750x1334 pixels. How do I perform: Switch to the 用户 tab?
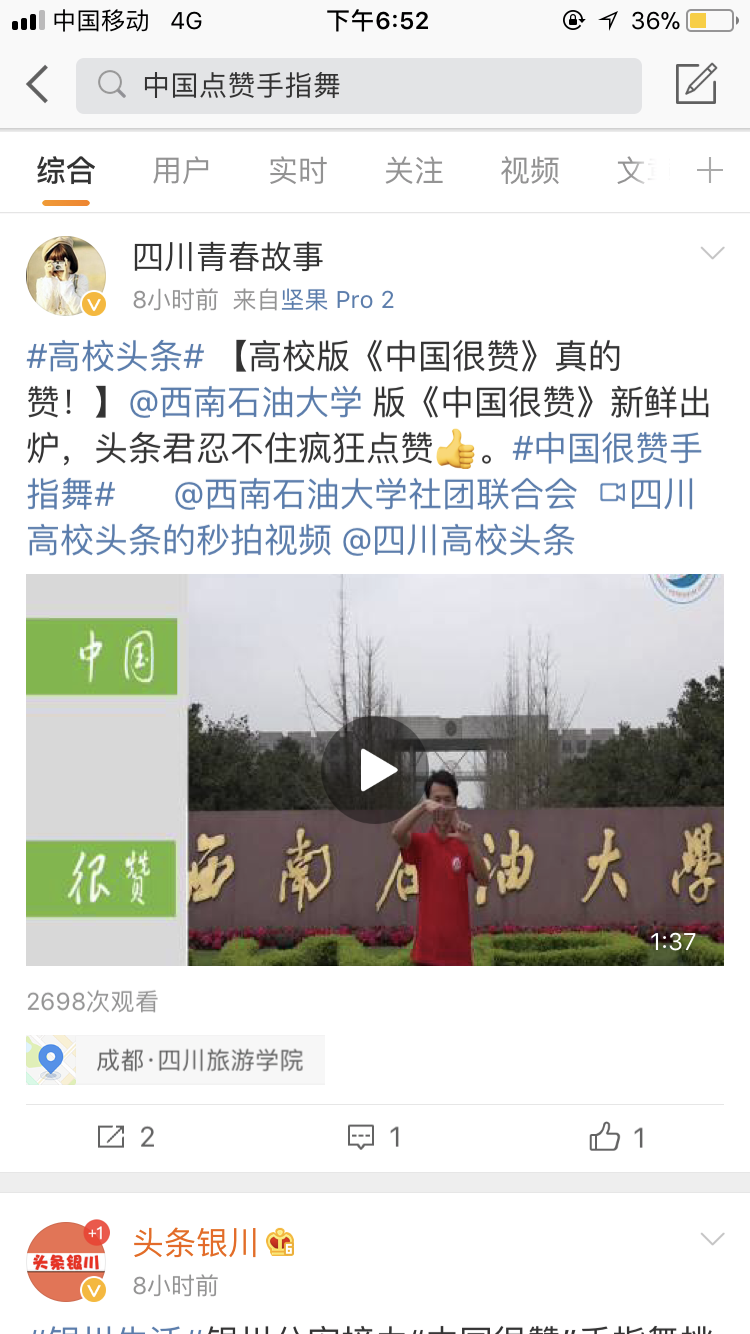(x=181, y=171)
